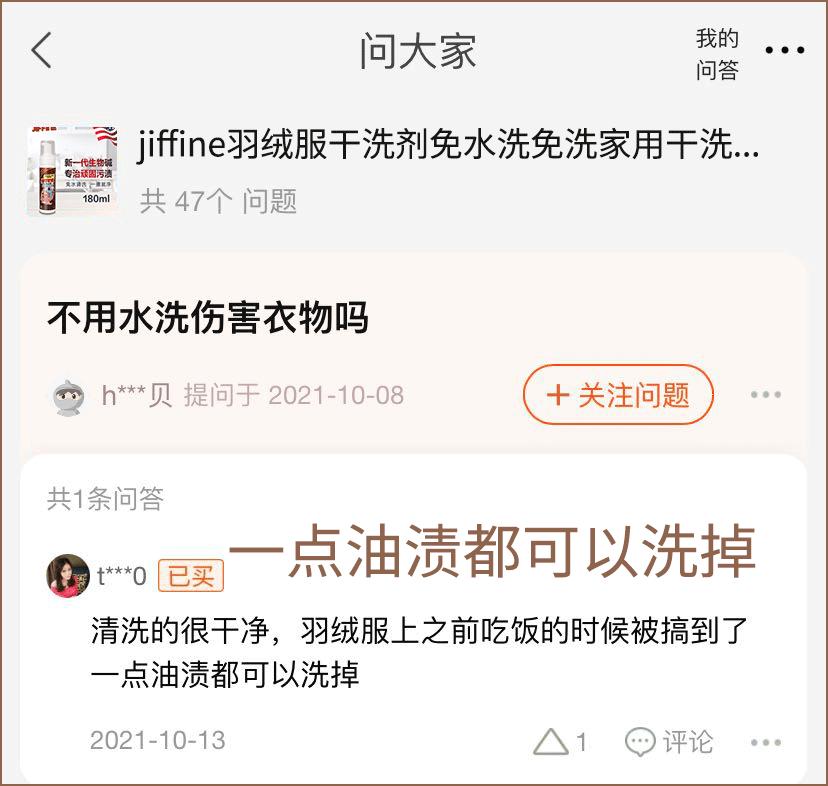Open the top-right overflow menu
The height and width of the screenshot is (786, 828).
785,50
